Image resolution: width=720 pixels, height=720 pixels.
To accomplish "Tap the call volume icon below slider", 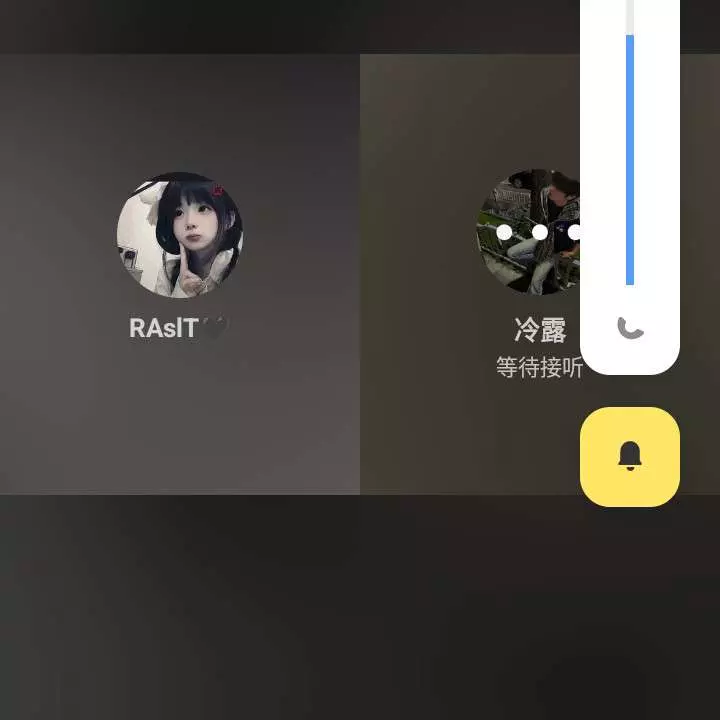I will [x=630, y=326].
